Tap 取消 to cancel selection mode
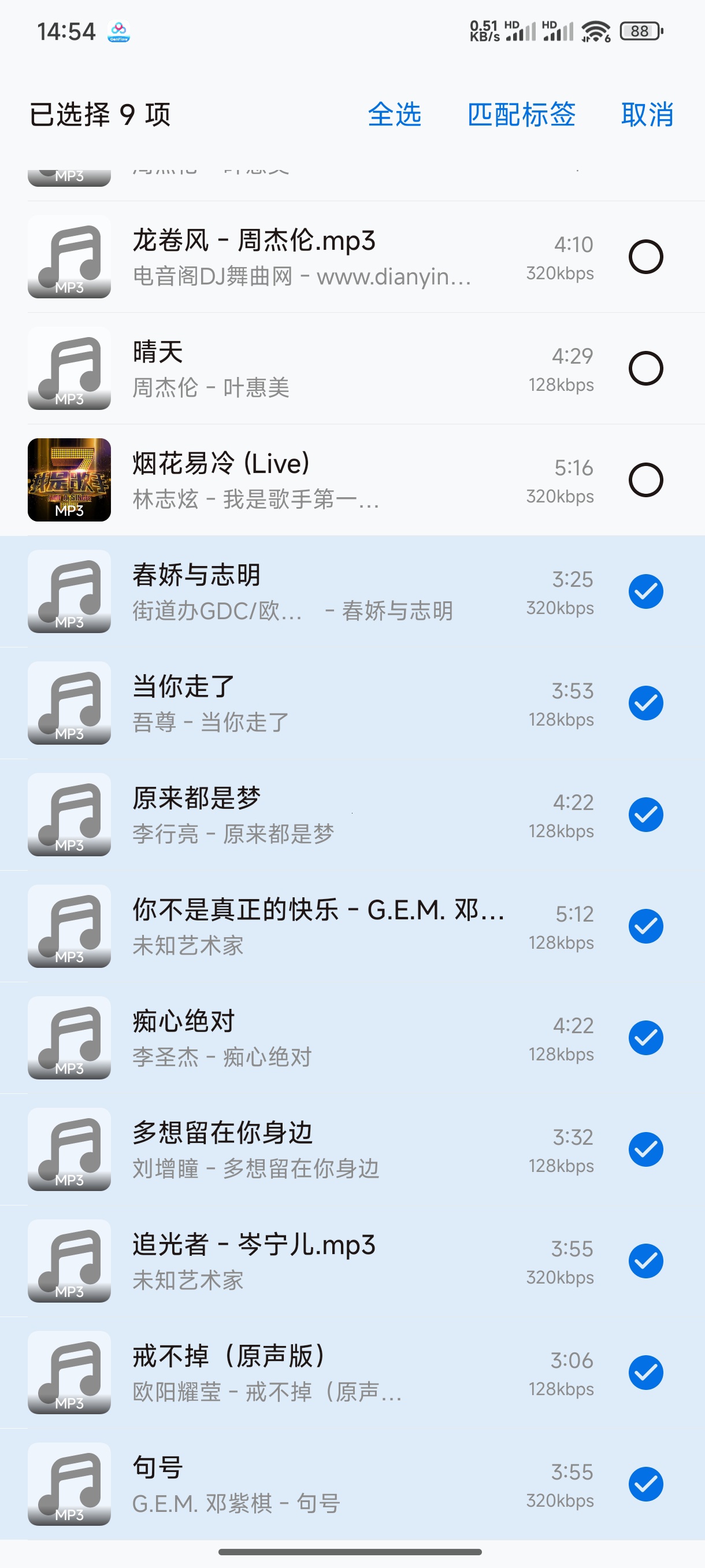 (x=647, y=114)
